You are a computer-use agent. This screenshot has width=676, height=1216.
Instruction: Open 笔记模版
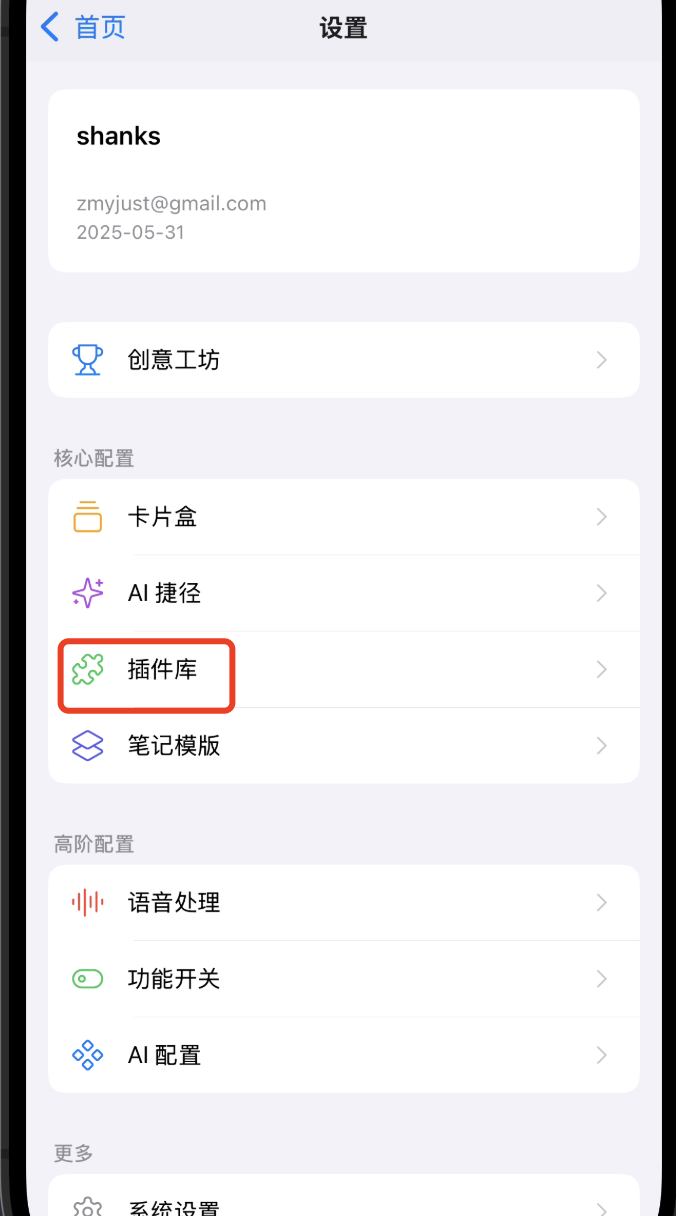point(343,746)
